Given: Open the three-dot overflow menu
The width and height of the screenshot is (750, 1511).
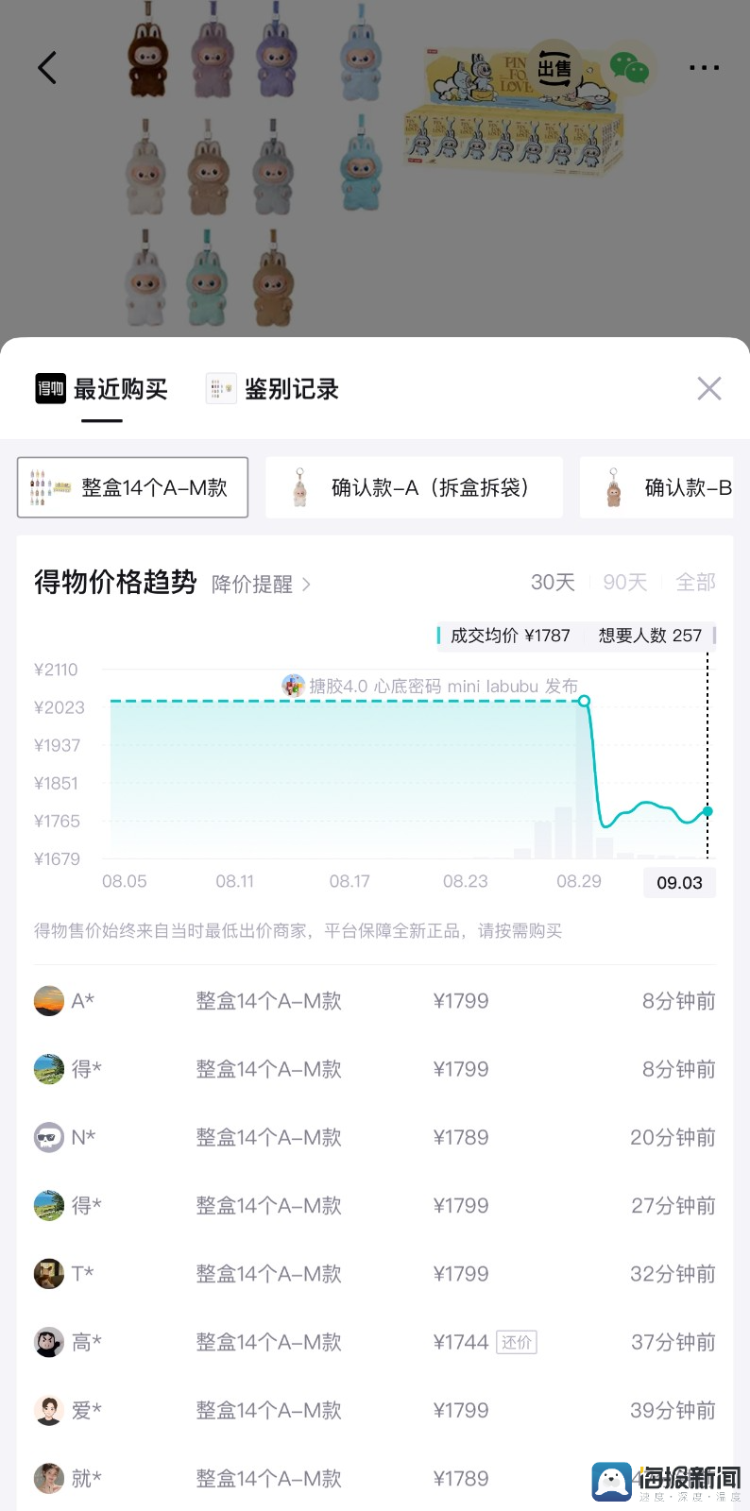Looking at the screenshot, I should [704, 67].
